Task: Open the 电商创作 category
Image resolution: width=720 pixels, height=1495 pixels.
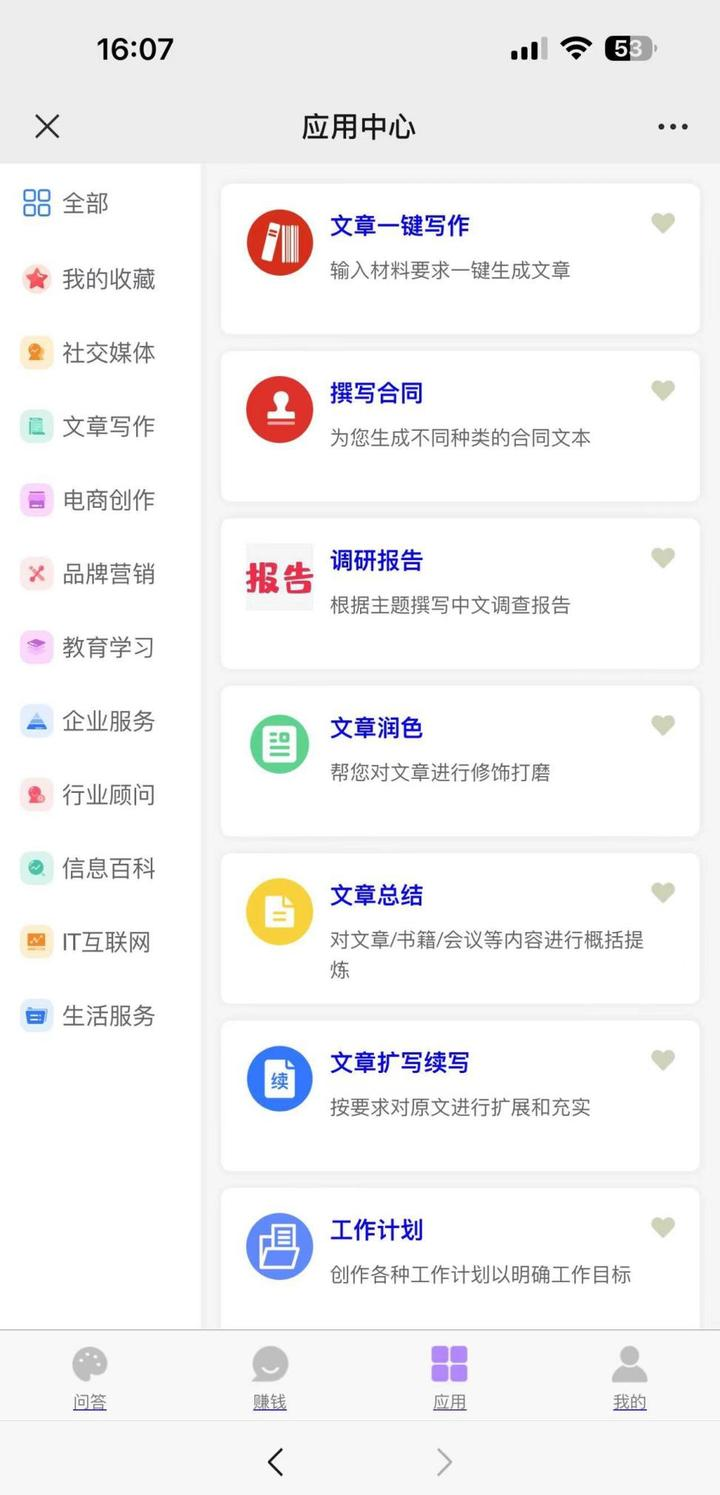Action: pyautogui.click(x=90, y=500)
